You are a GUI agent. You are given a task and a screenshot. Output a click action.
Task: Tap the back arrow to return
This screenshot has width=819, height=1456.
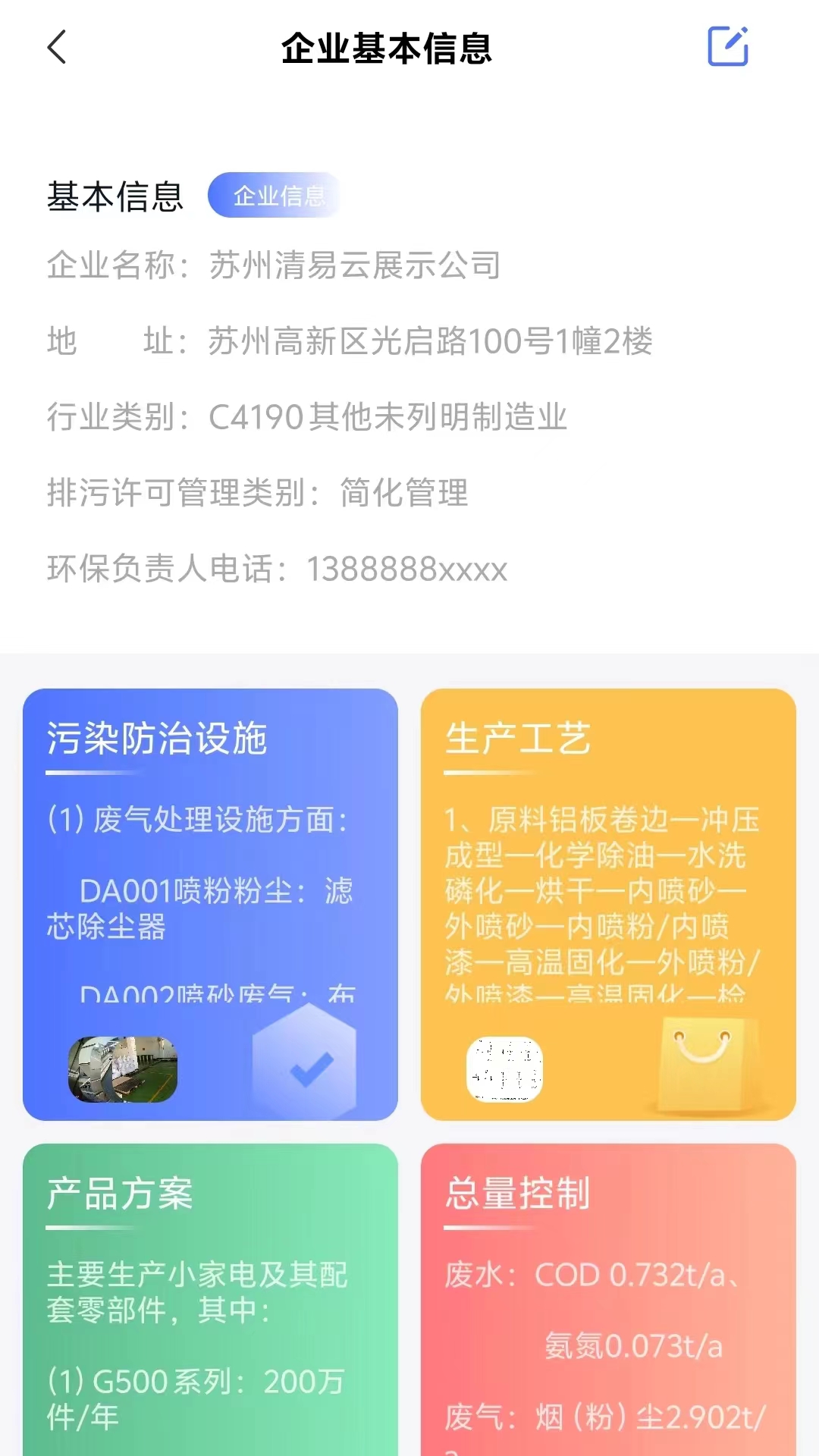tap(56, 48)
